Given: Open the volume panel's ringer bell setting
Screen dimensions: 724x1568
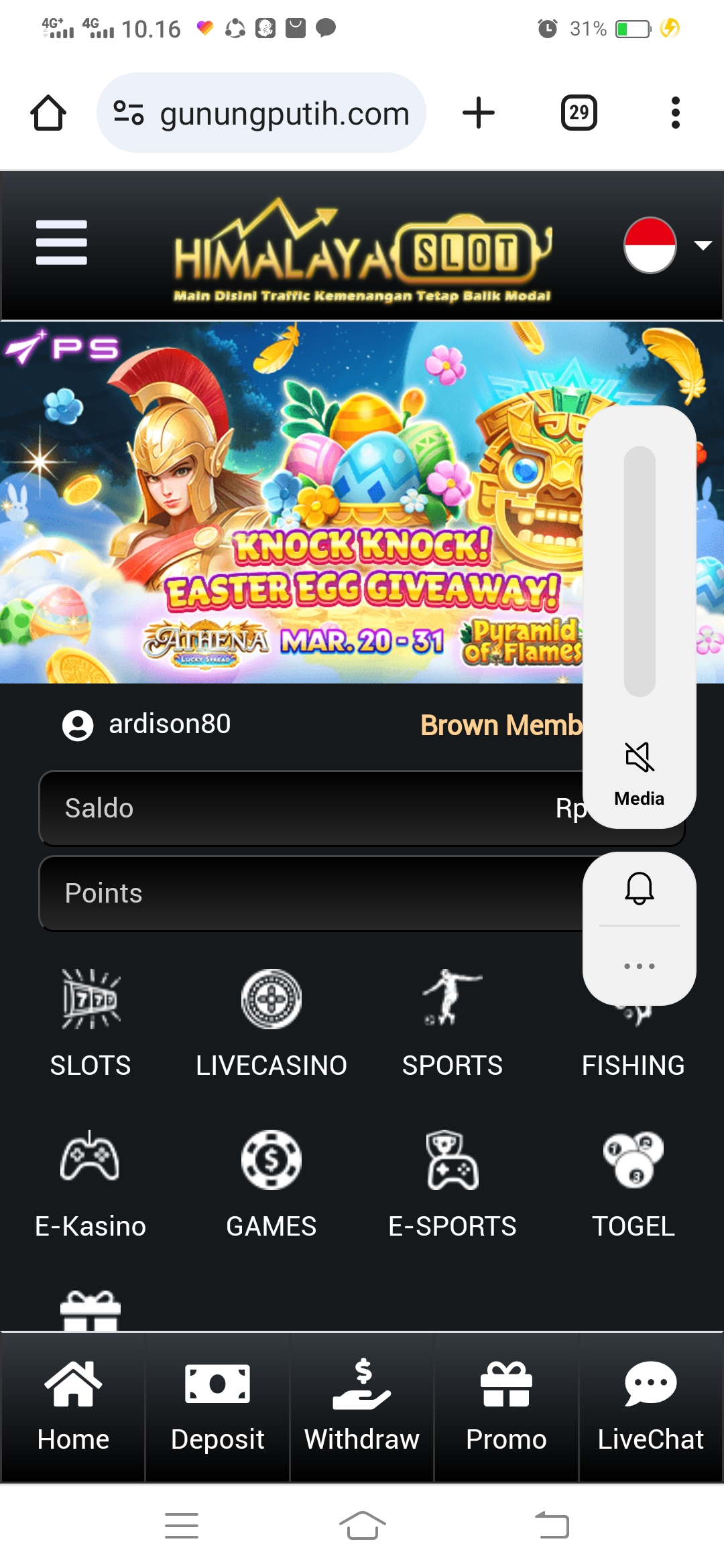Looking at the screenshot, I should click(x=639, y=888).
